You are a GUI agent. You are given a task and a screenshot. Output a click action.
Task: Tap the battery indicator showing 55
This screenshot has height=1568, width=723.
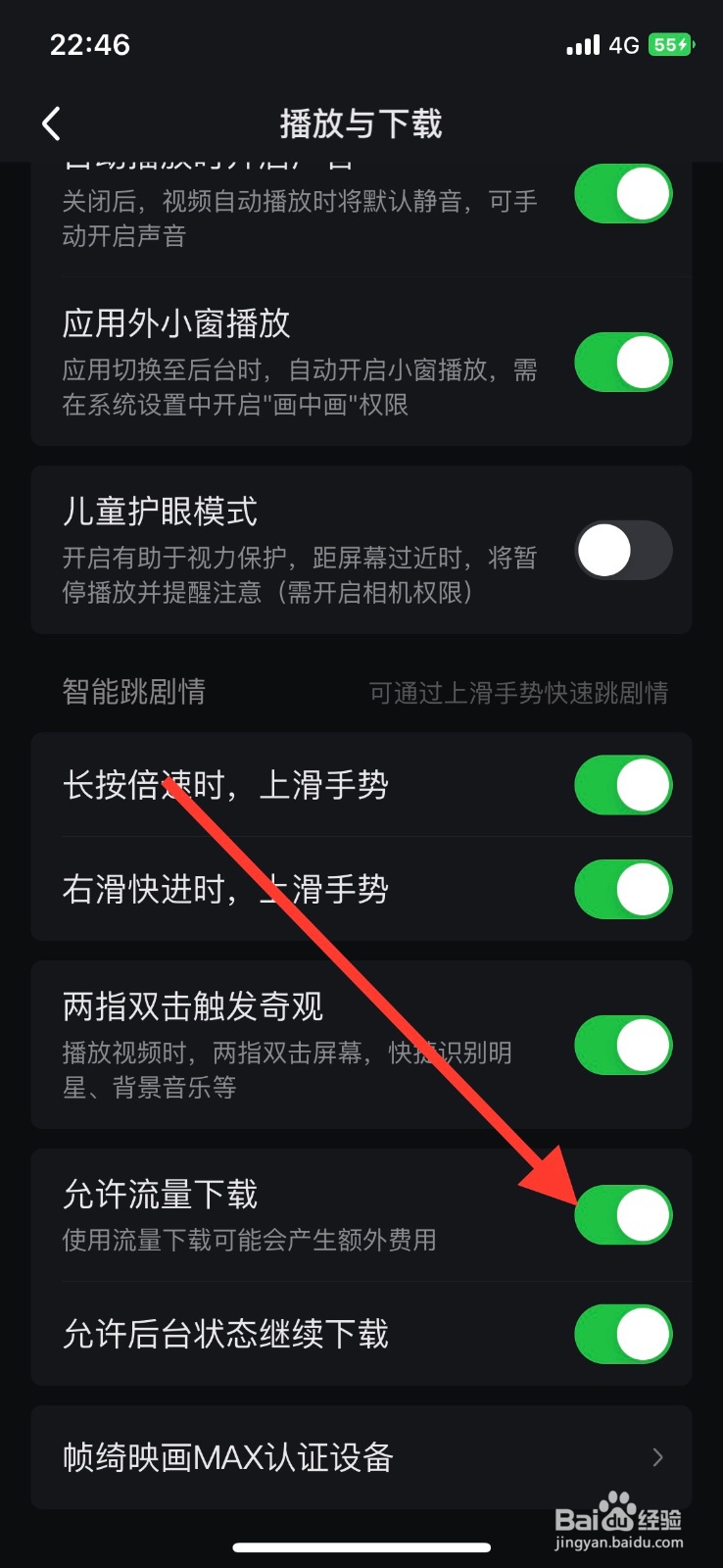coord(669,44)
